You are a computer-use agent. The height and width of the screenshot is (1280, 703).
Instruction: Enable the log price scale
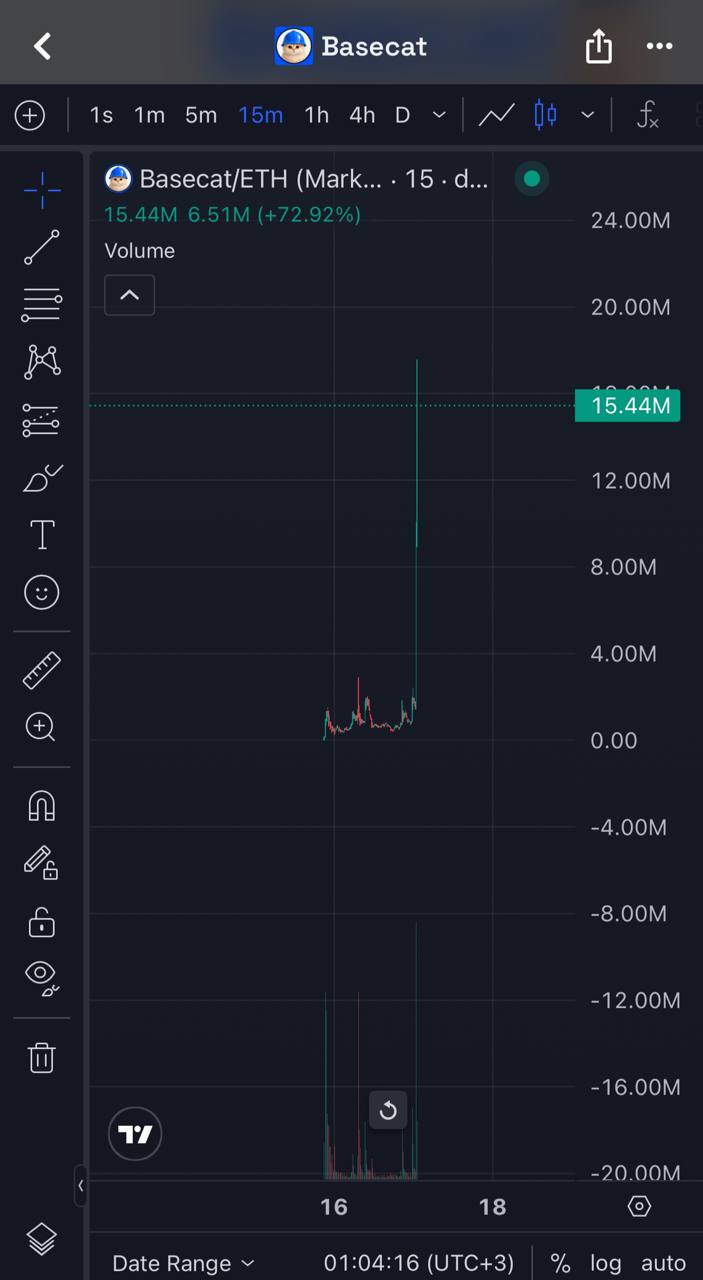click(x=605, y=1264)
